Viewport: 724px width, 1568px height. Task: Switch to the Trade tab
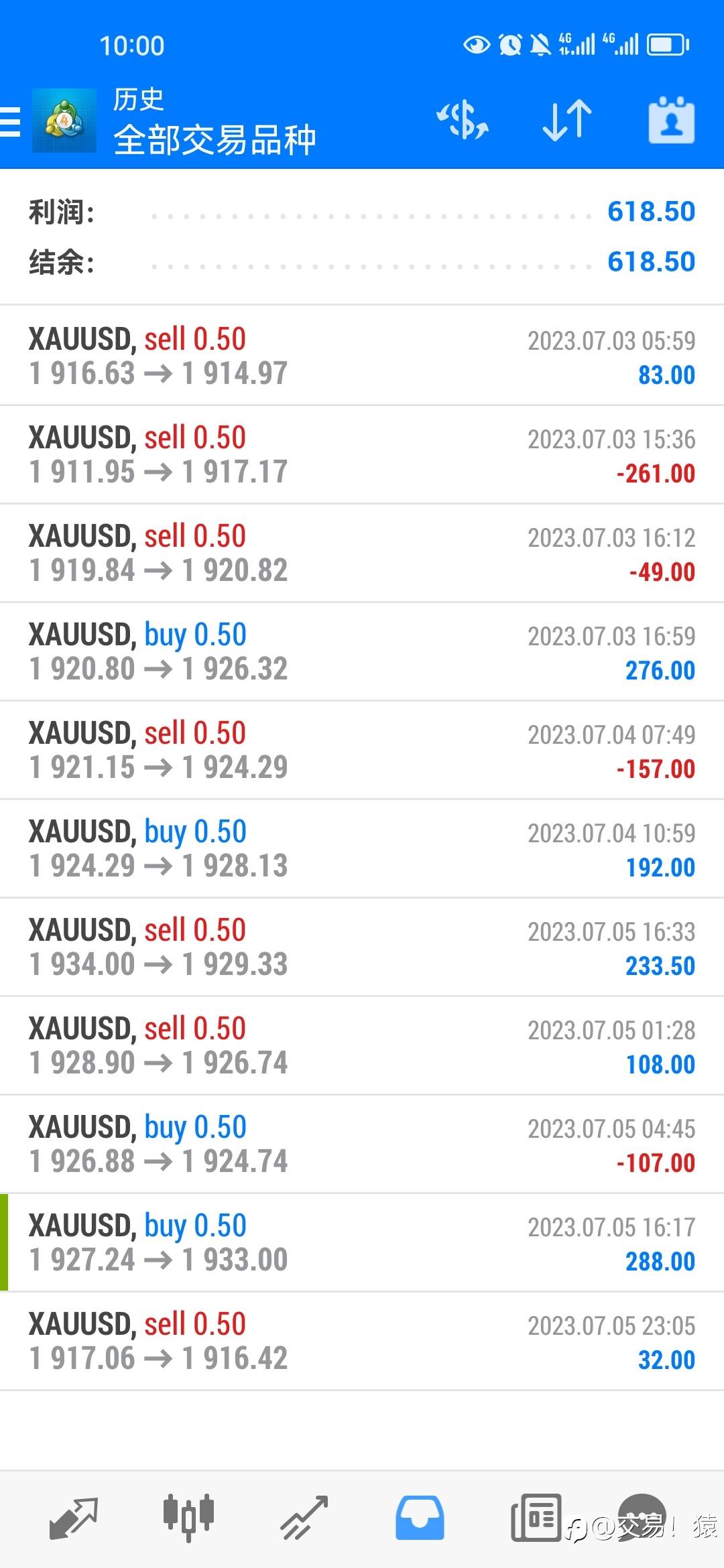tap(304, 1518)
